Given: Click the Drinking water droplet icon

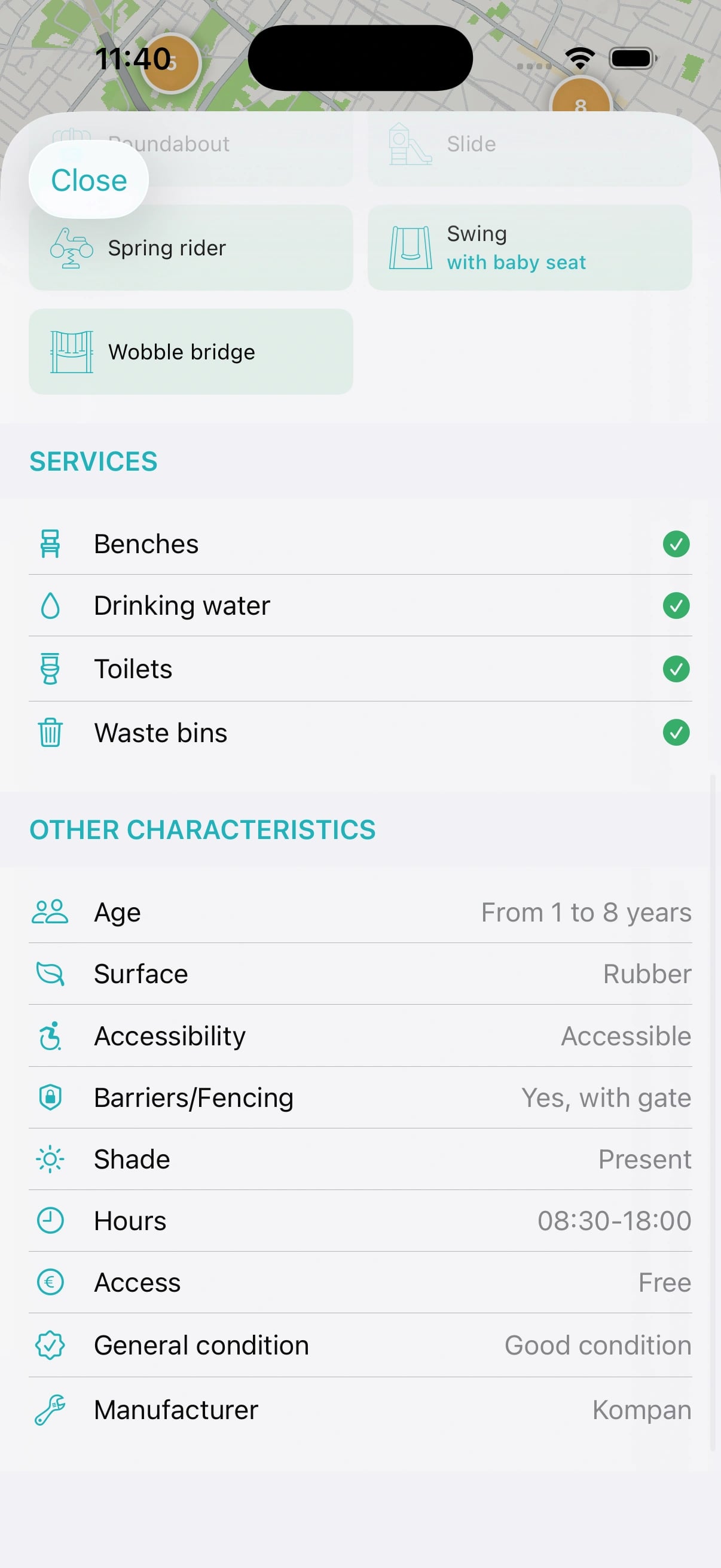Looking at the screenshot, I should [x=50, y=606].
